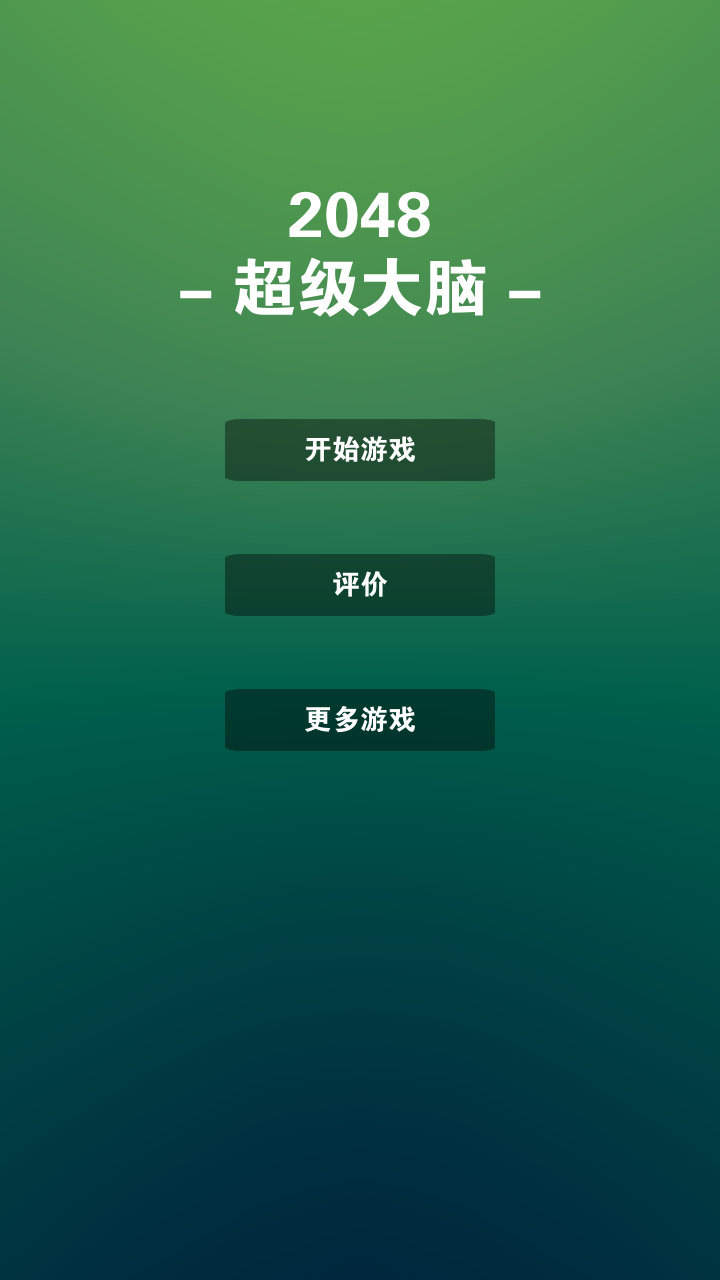Click the last button in the menu list
The image size is (720, 1280).
[360, 720]
